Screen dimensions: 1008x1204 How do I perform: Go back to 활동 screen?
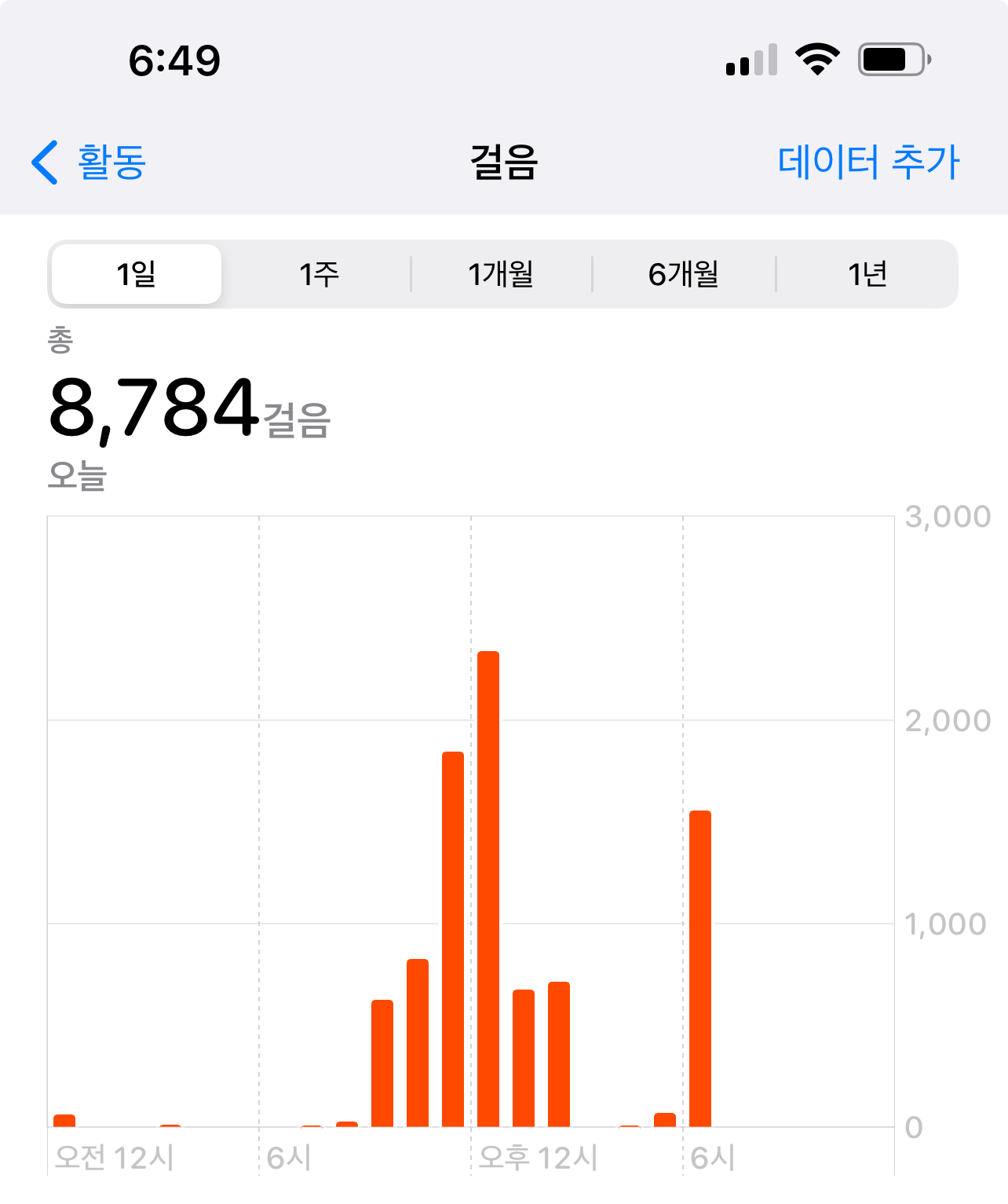(89, 163)
